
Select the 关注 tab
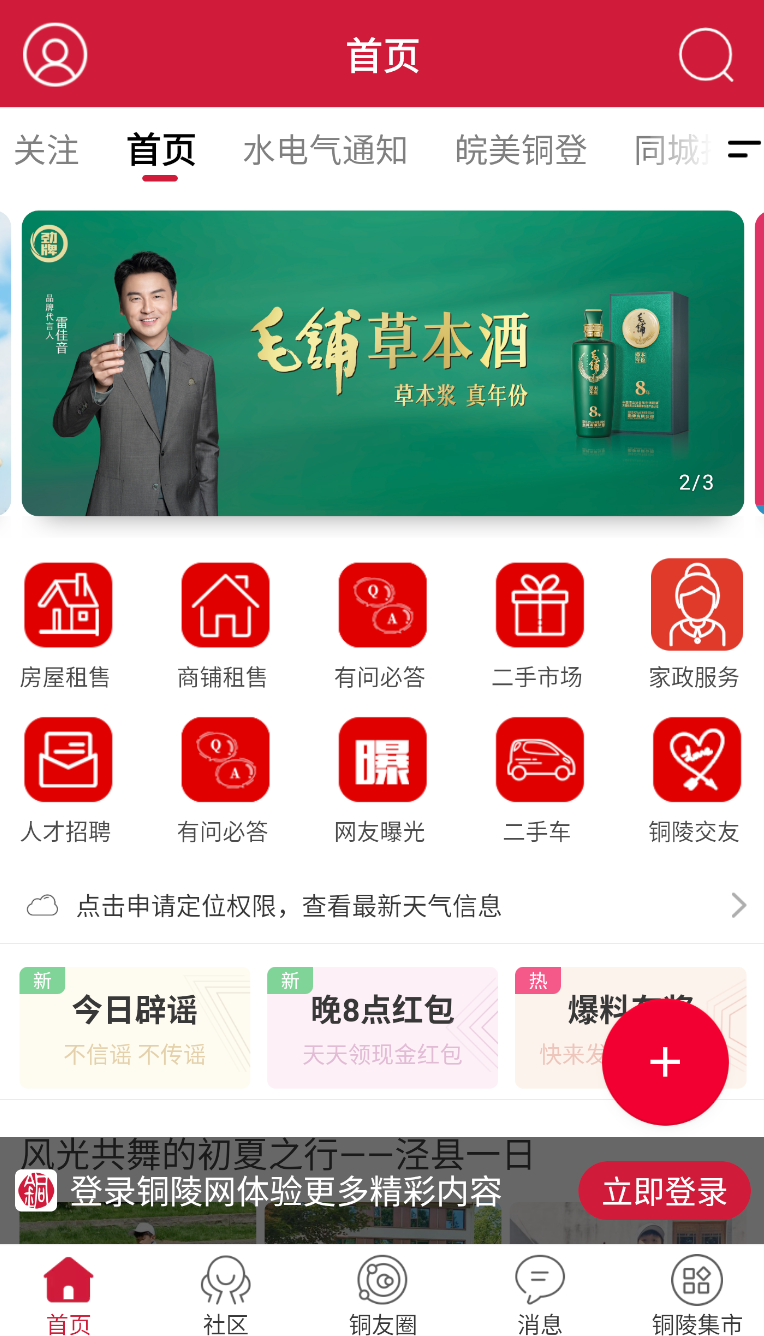click(45, 150)
